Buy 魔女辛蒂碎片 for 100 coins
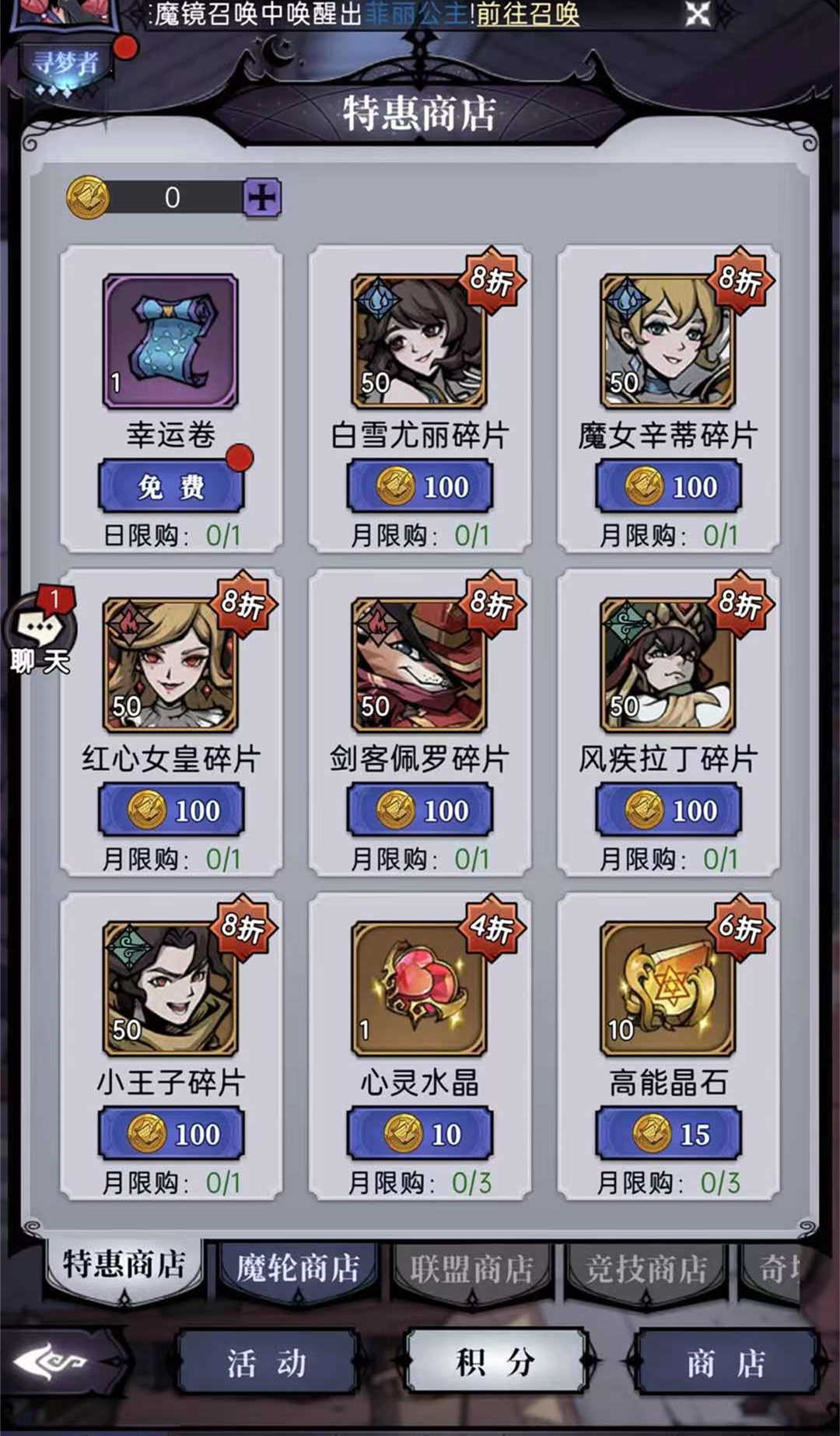Image resolution: width=840 pixels, height=1436 pixels. coord(668,487)
